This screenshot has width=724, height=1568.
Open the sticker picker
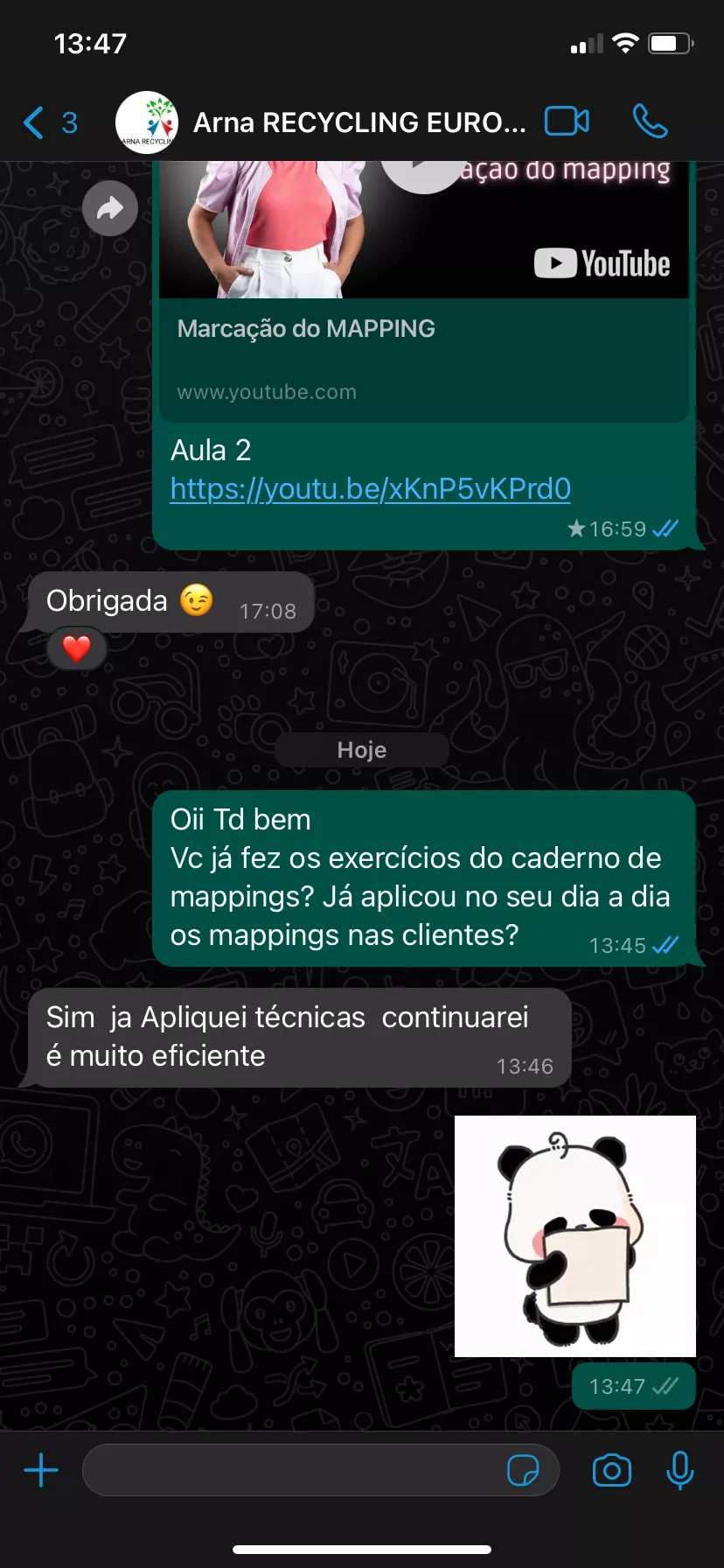click(x=523, y=1470)
